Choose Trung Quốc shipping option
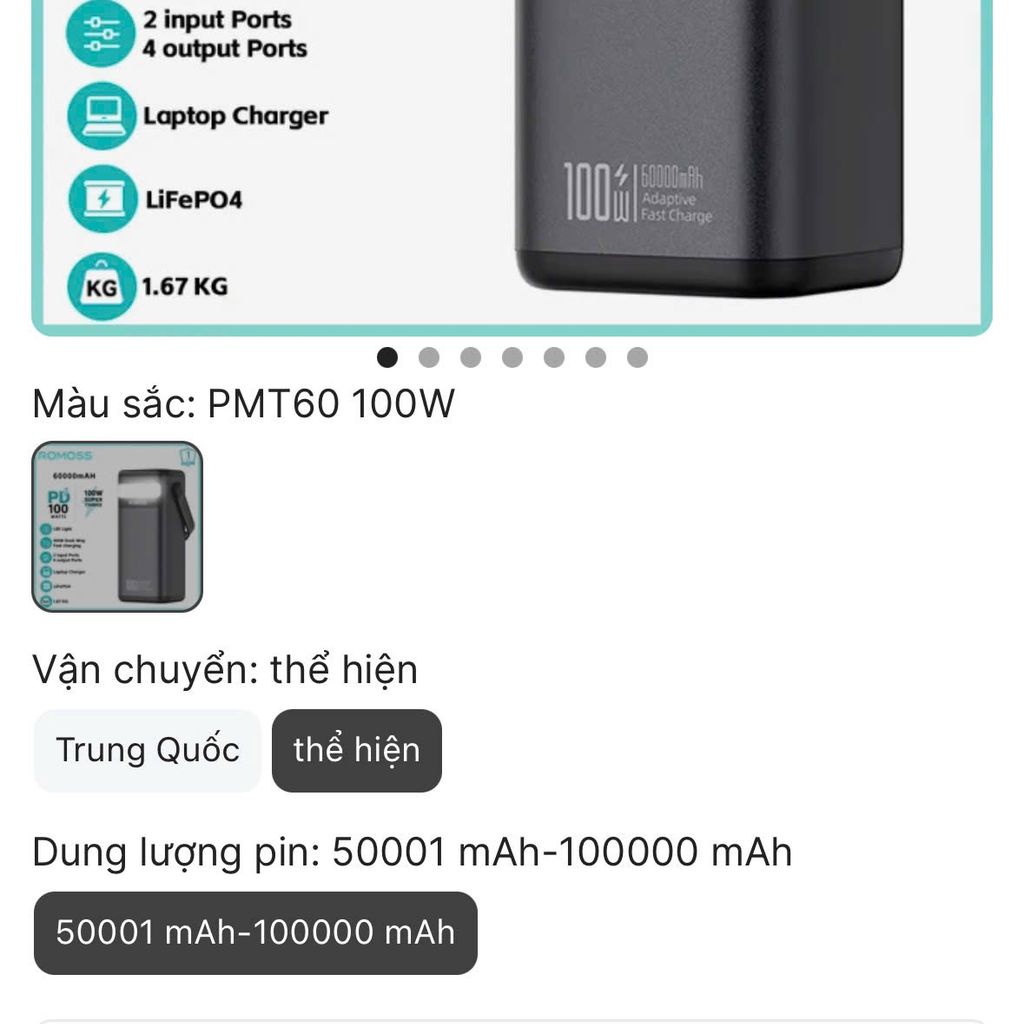Viewport: 1024px width, 1024px height. pos(147,750)
